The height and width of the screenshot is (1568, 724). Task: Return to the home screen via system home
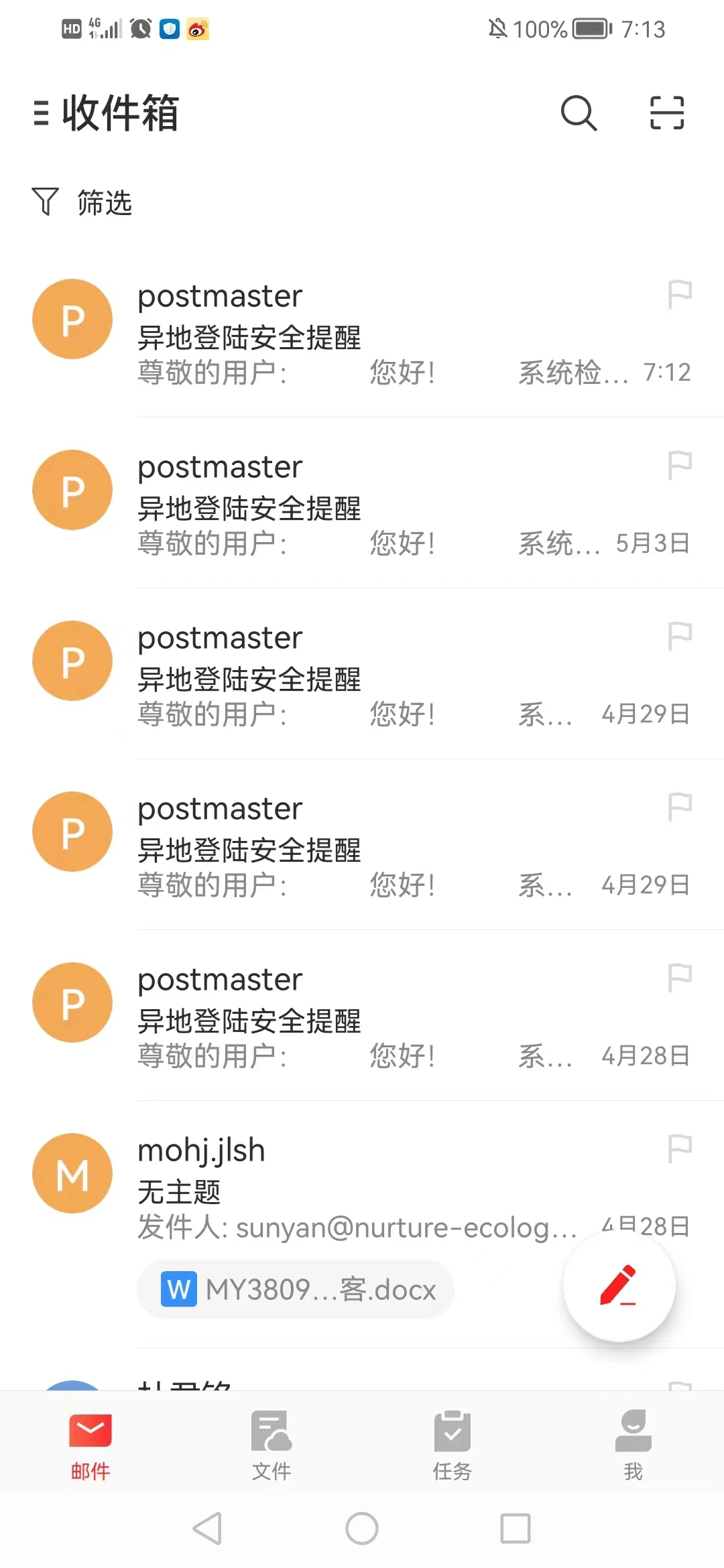[362, 1528]
